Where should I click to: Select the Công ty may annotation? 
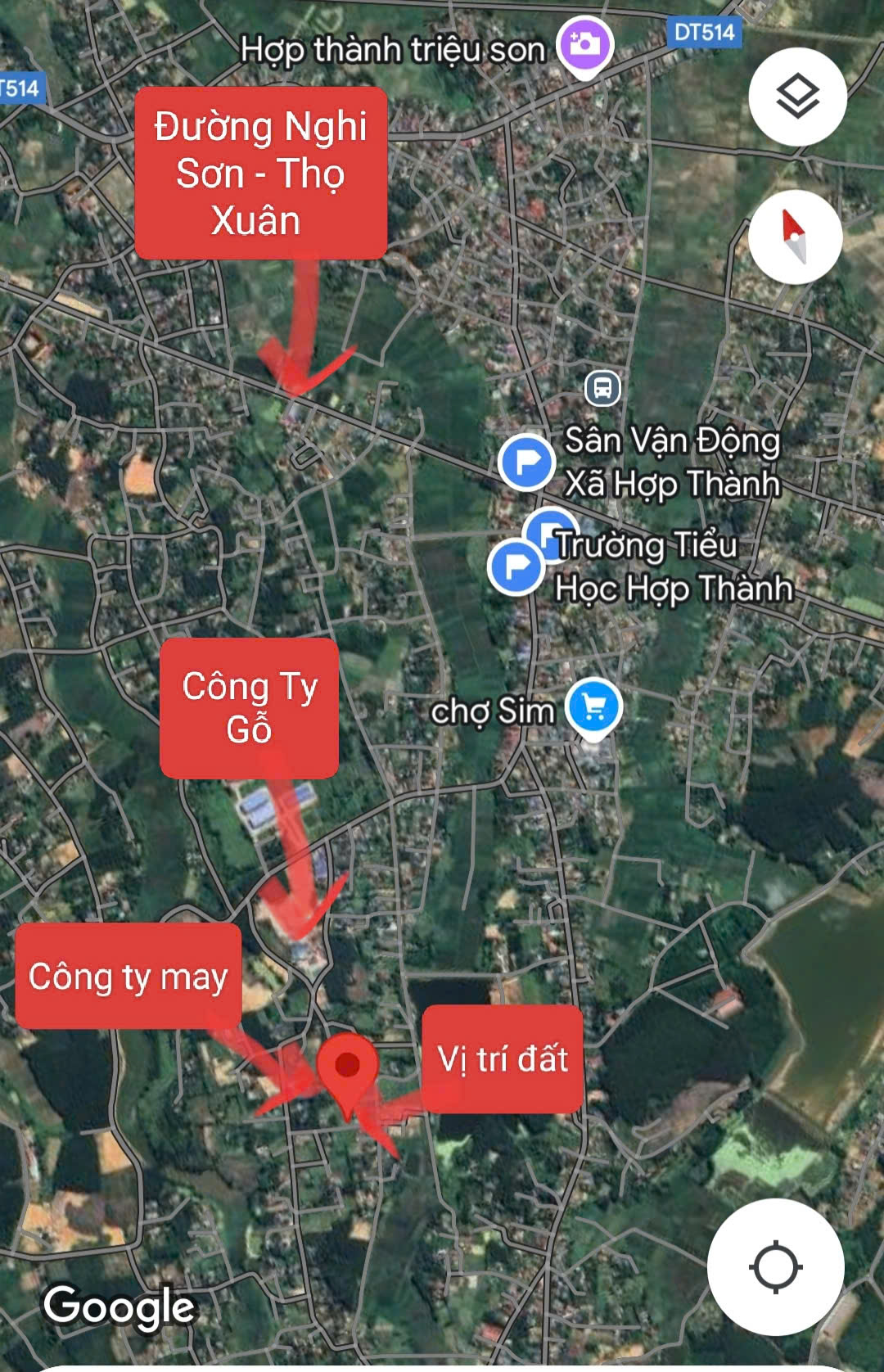pos(129,976)
